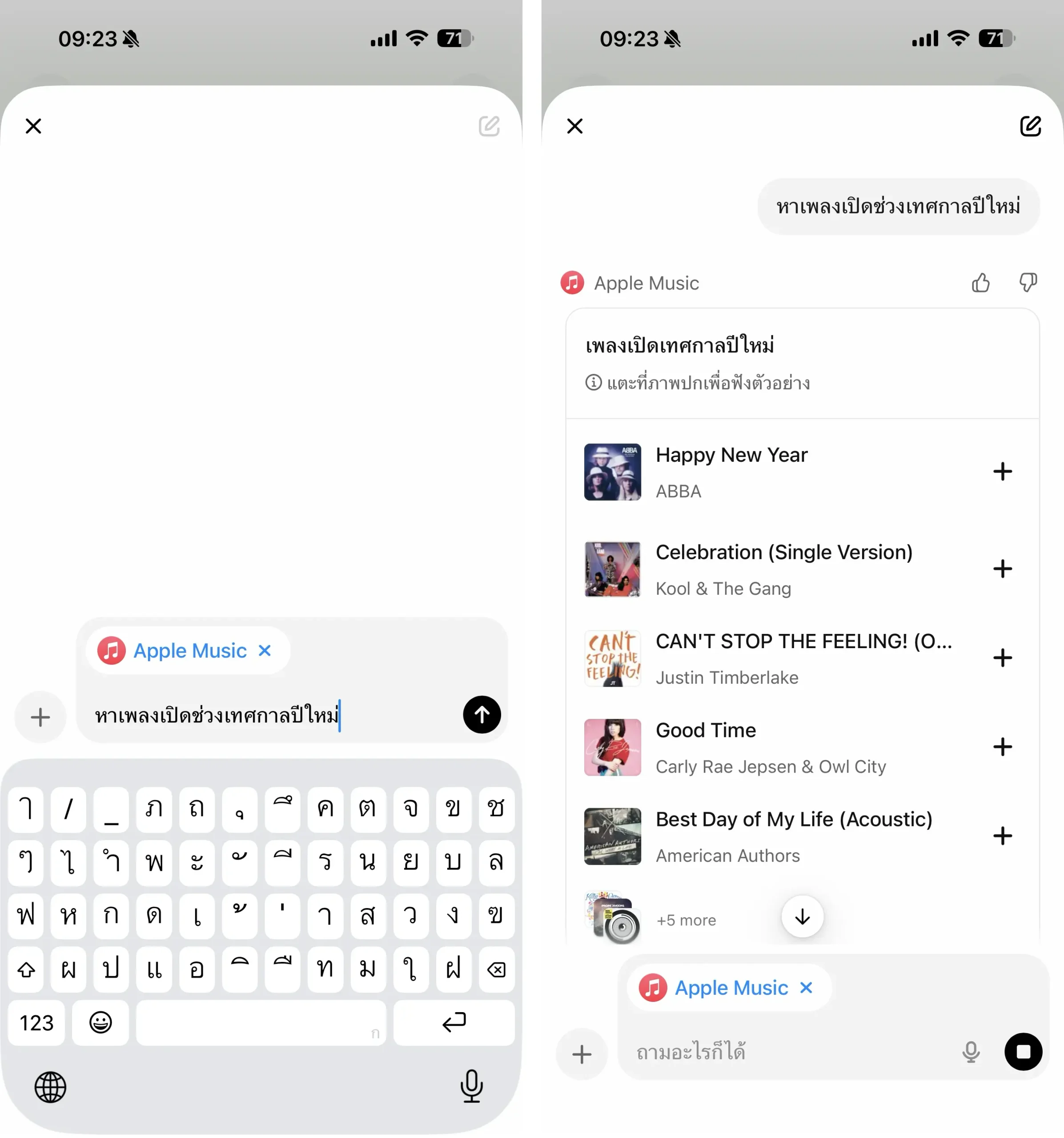Add Celebration by Kool & The Gang

pos(1002,569)
